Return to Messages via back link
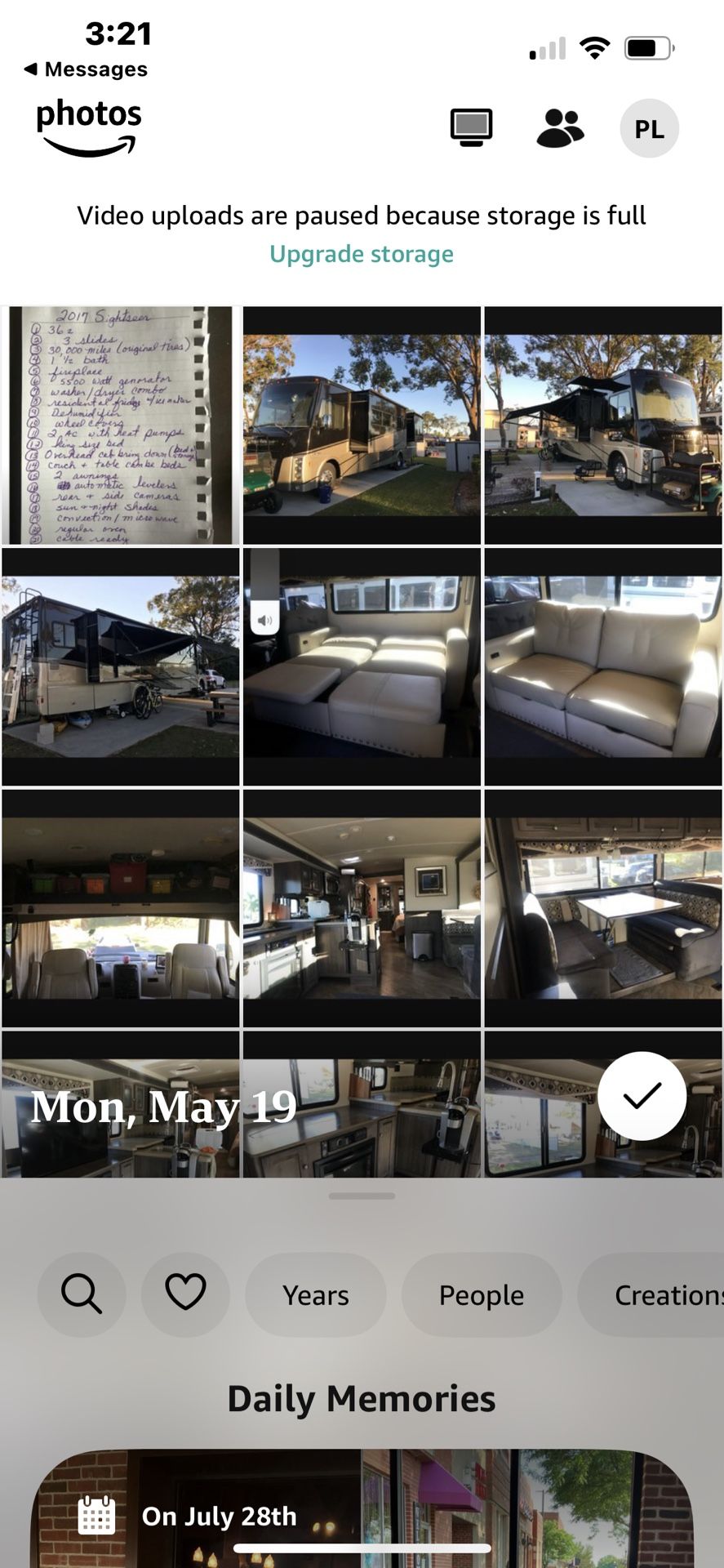Image resolution: width=724 pixels, height=1568 pixels. coord(86,69)
